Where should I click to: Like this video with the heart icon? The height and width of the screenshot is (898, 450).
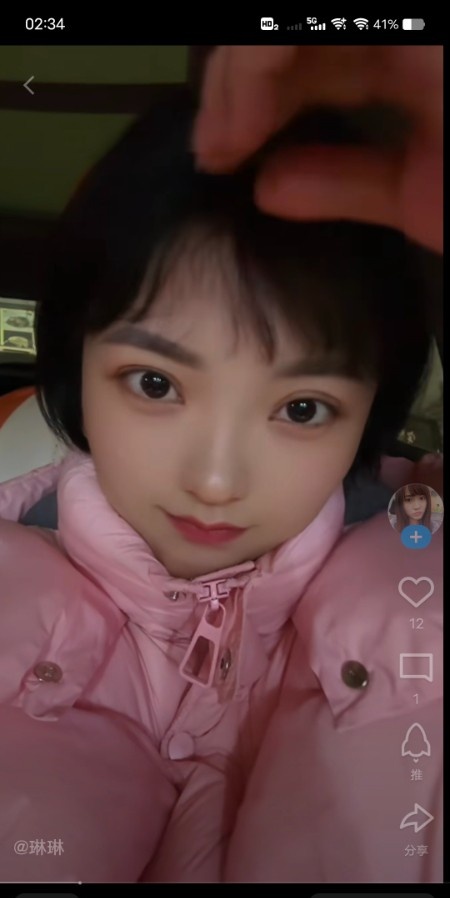pos(416,592)
